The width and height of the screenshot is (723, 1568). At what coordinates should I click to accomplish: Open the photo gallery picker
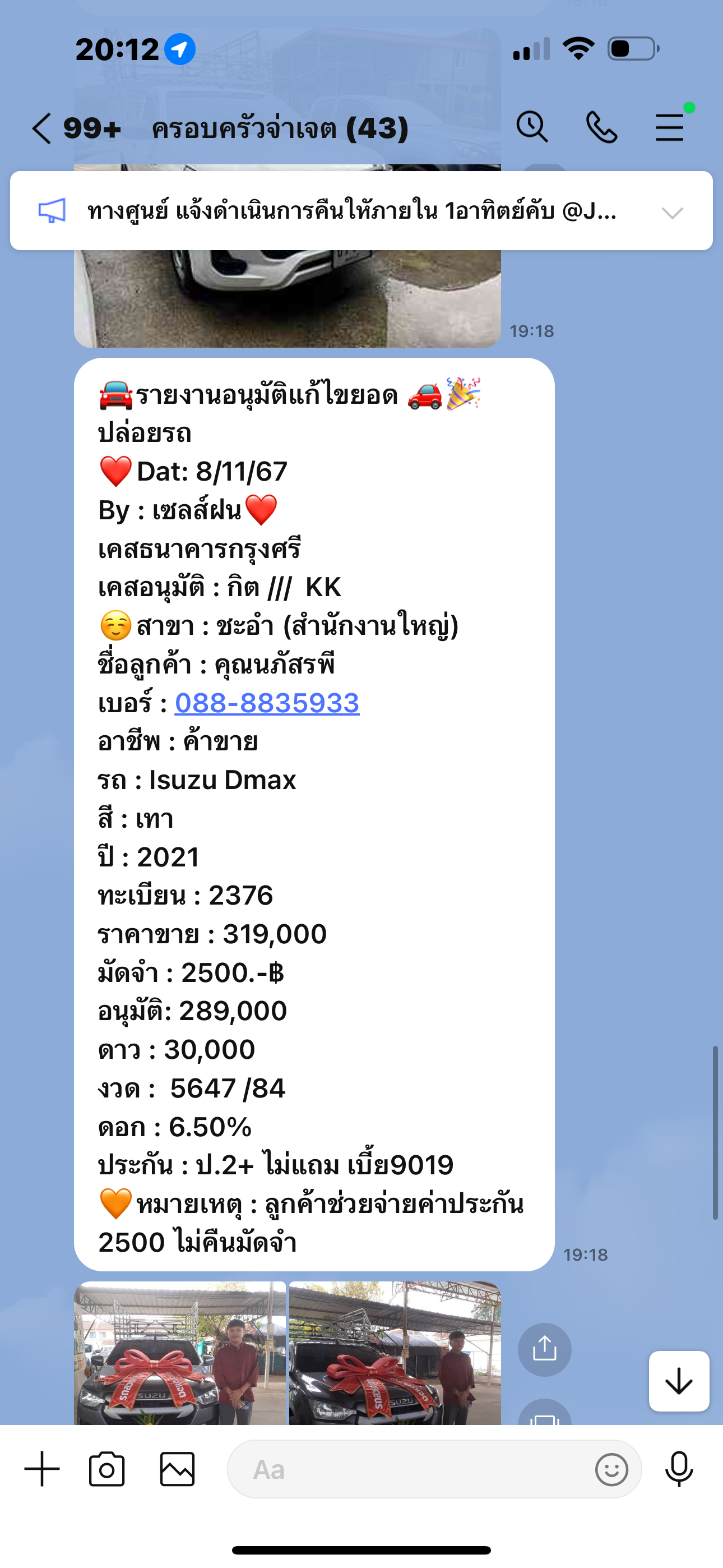[x=177, y=1469]
